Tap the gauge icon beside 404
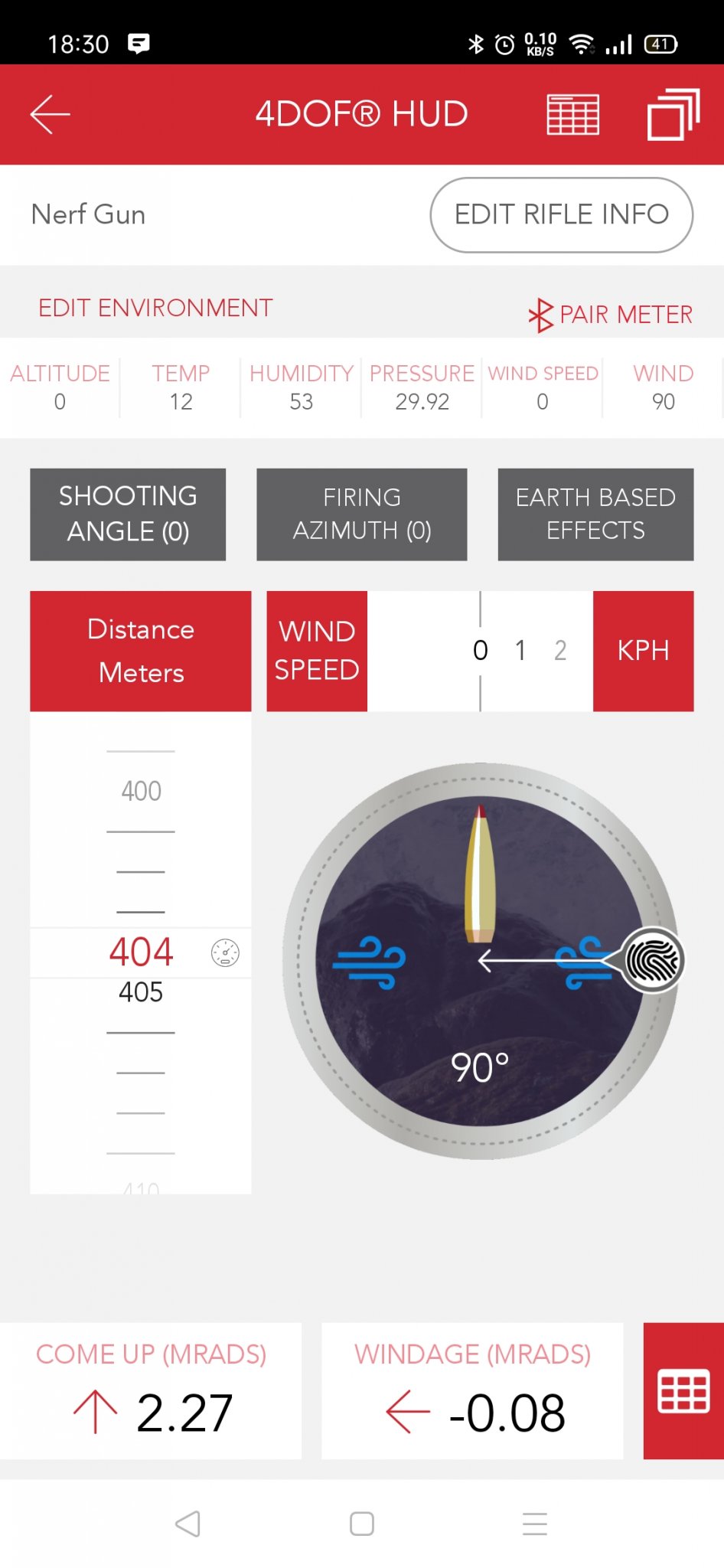This screenshot has width=724, height=1568. click(x=225, y=953)
